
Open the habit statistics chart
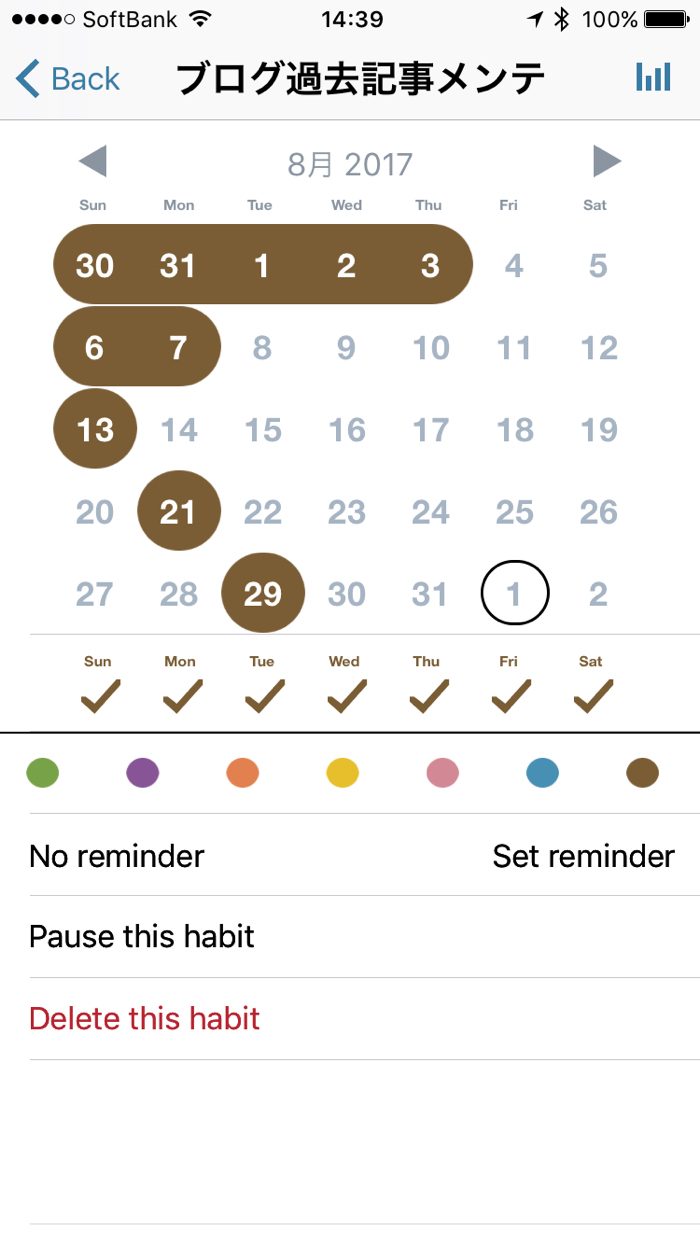(653, 78)
